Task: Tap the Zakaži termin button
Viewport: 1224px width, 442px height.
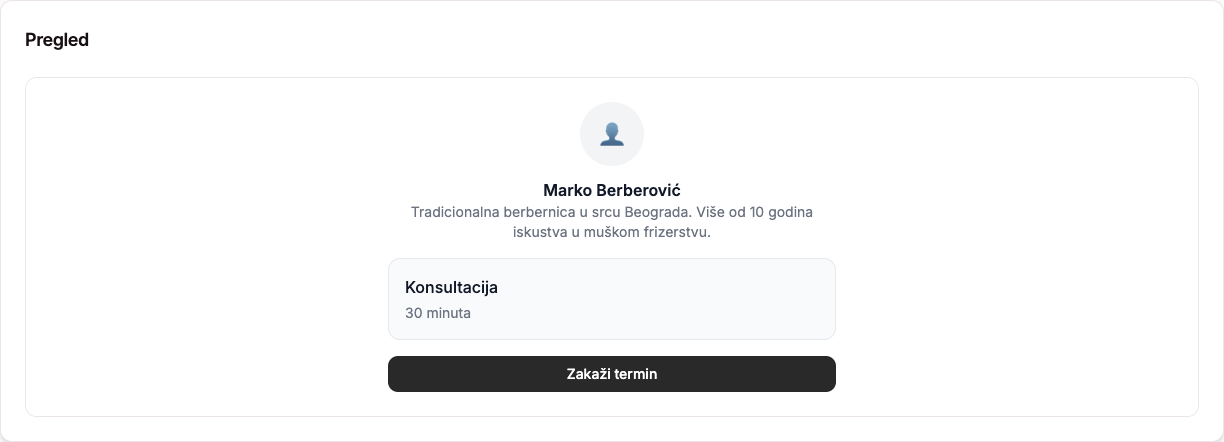Action: coord(611,374)
